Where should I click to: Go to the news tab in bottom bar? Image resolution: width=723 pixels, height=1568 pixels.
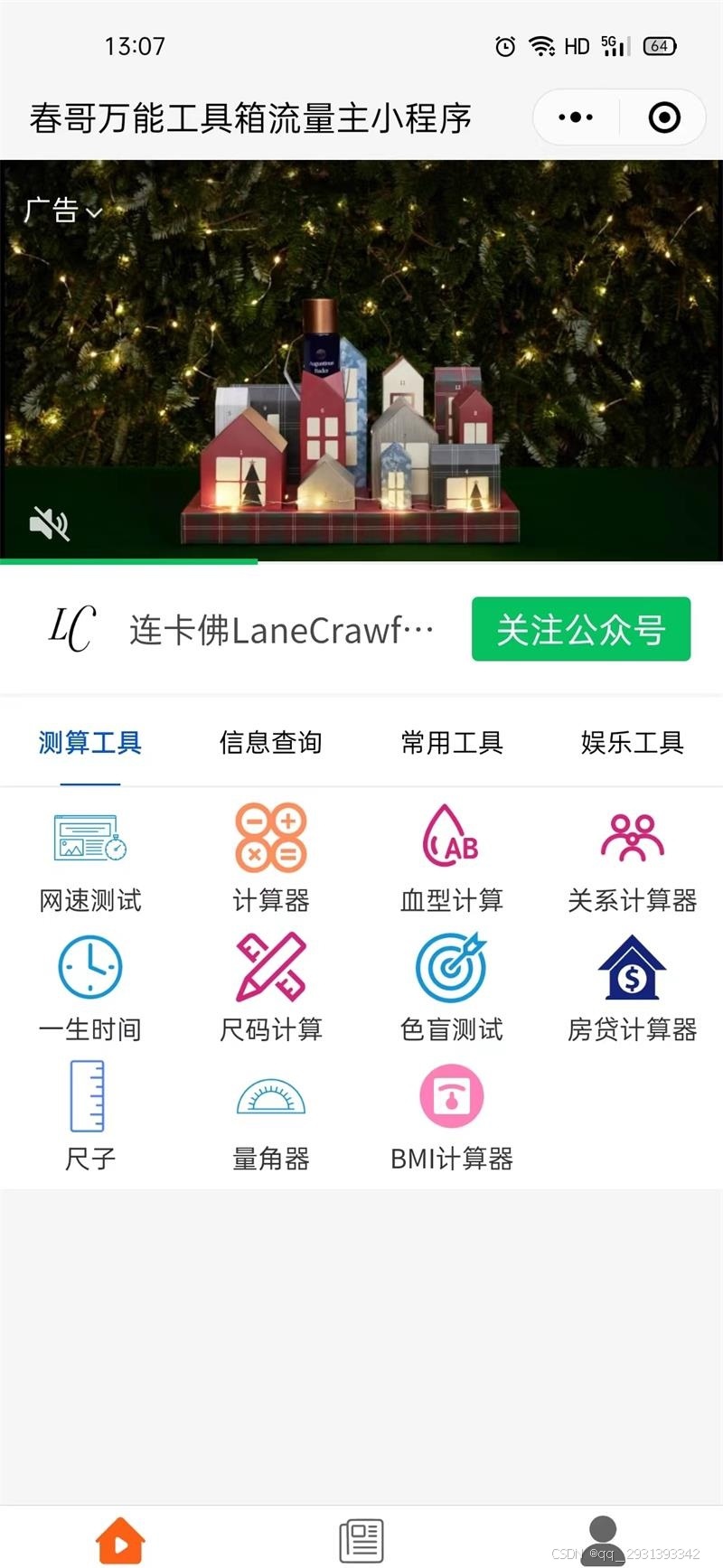point(361,1540)
